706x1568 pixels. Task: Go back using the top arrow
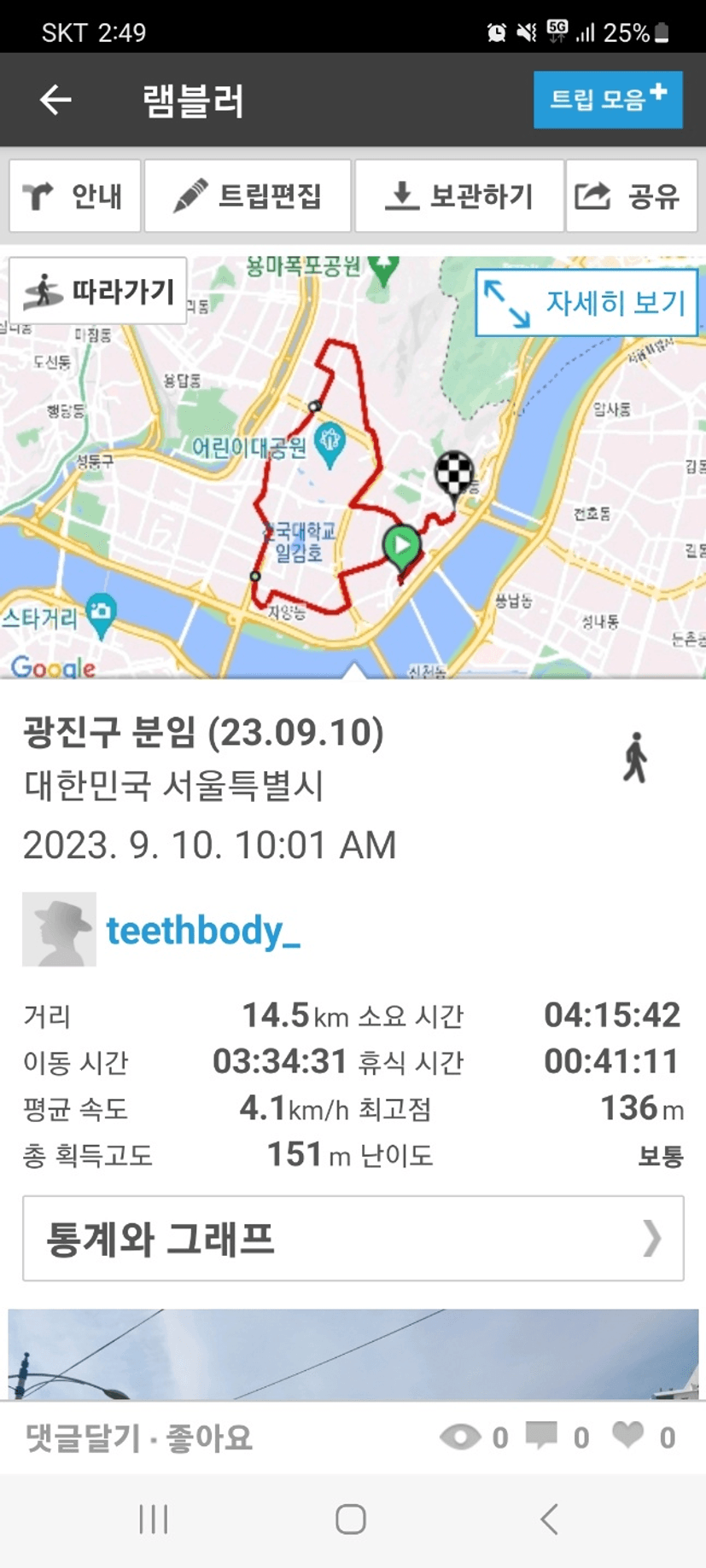[55, 100]
